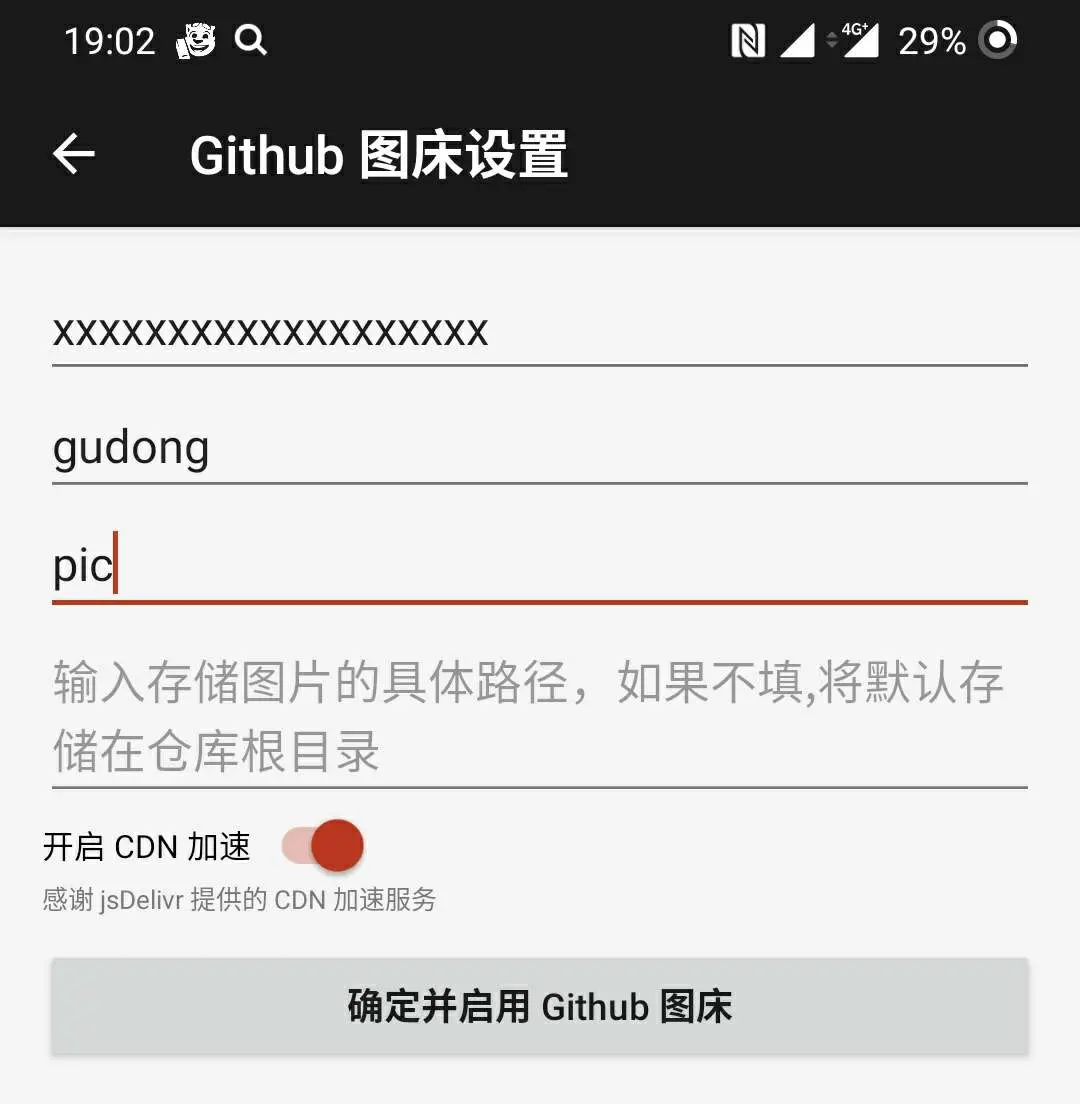Tap the empty image storage path field
Viewport: 1080px width, 1104px height.
(538, 716)
